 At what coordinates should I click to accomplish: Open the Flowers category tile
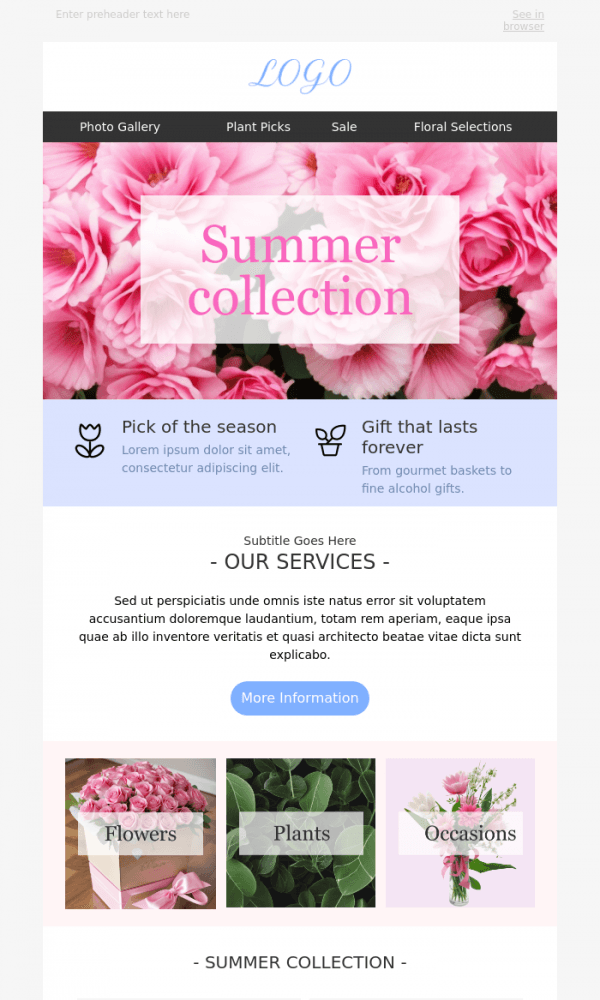click(140, 833)
